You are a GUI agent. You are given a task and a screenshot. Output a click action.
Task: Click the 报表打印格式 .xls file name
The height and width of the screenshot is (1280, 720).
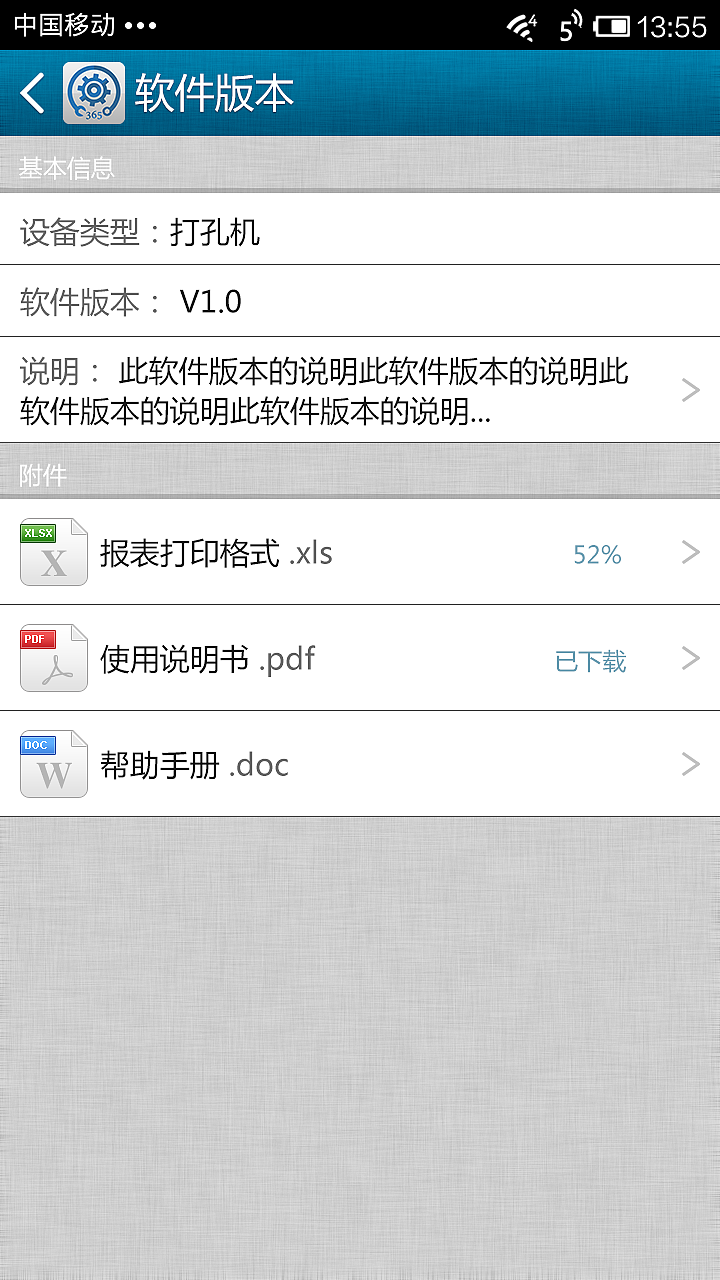[x=216, y=551]
